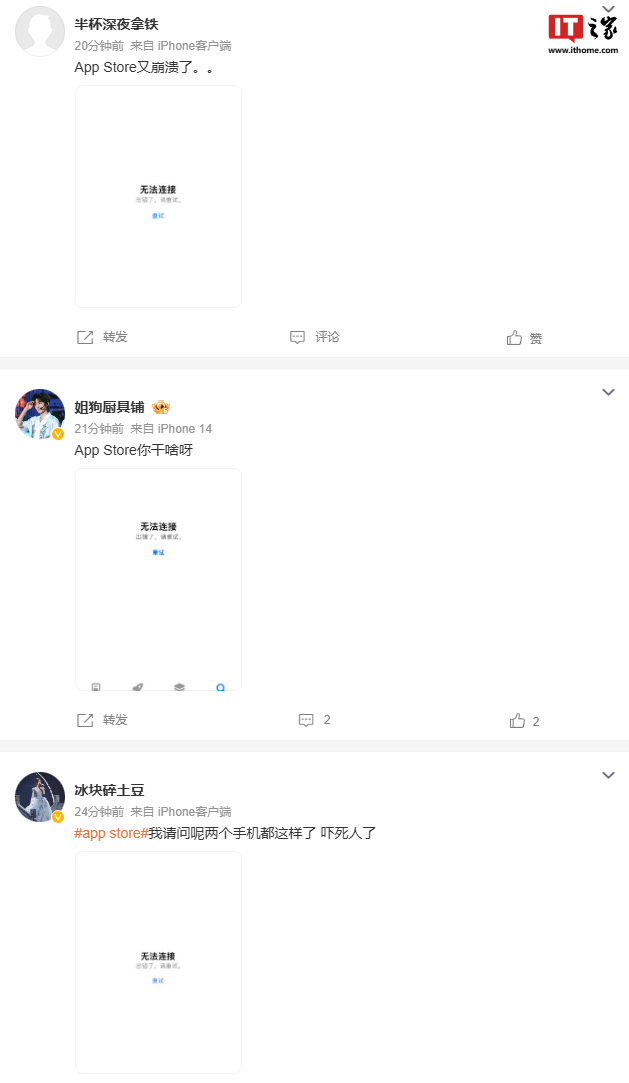View image in 姐狗厨具铺's post
629x1083 pixels.
(x=158, y=578)
